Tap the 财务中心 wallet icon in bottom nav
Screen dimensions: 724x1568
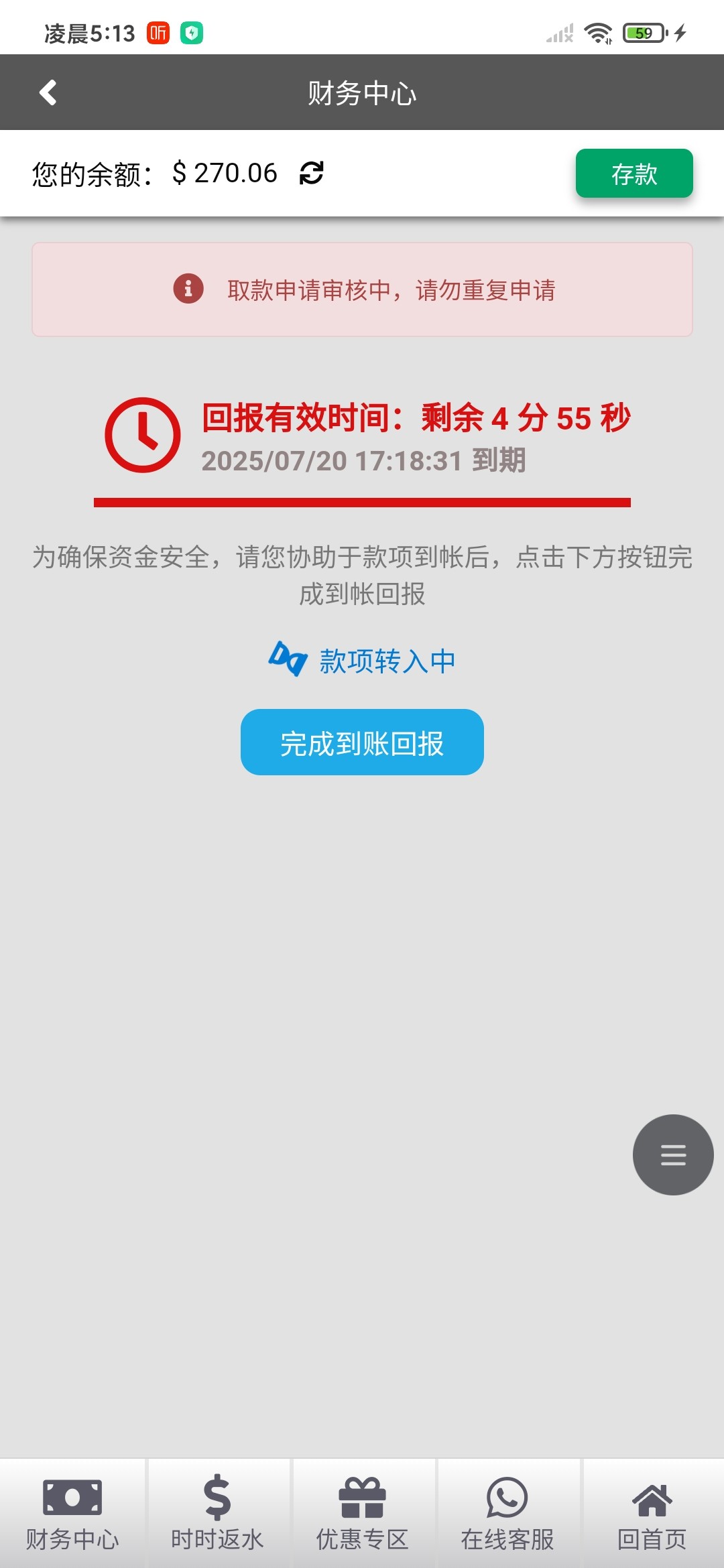(72, 1496)
